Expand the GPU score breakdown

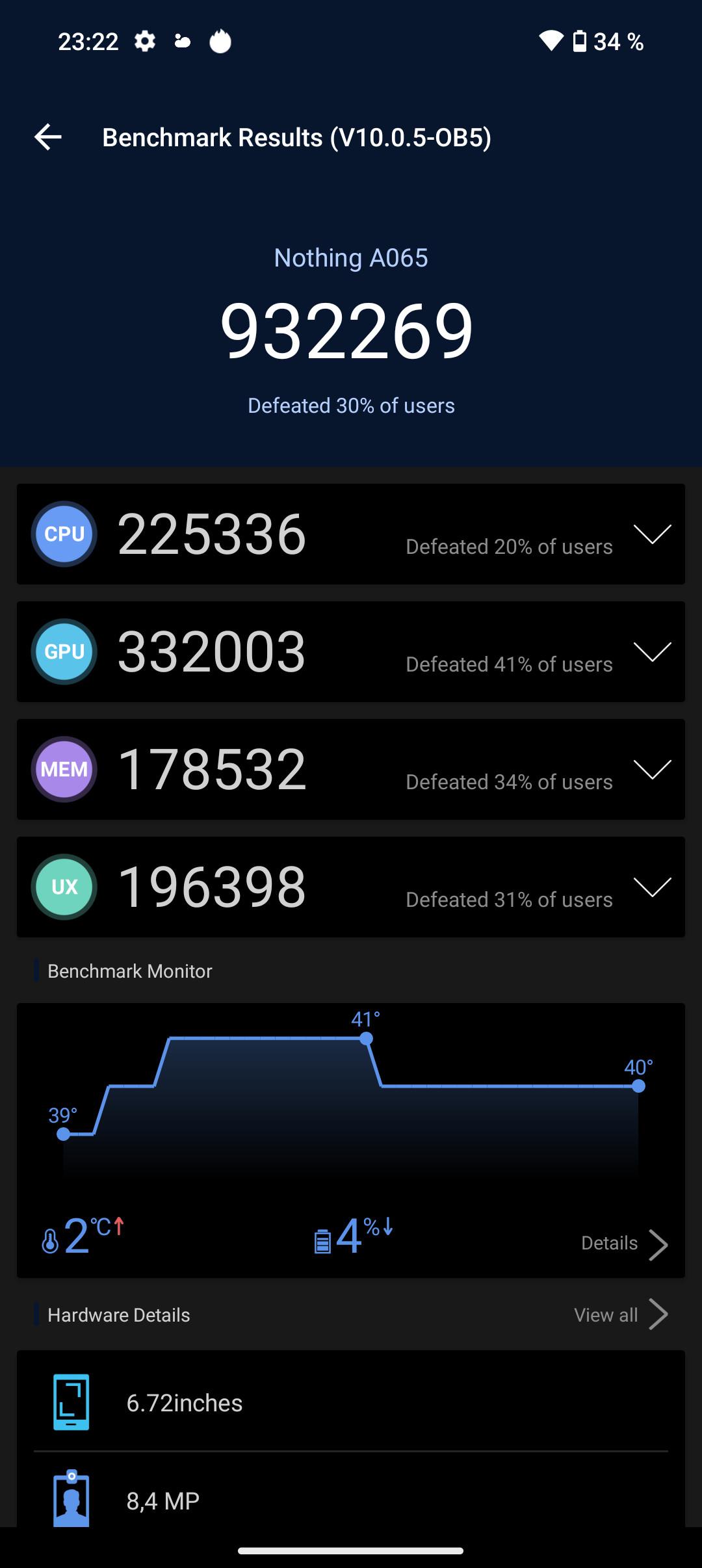pyautogui.click(x=652, y=652)
